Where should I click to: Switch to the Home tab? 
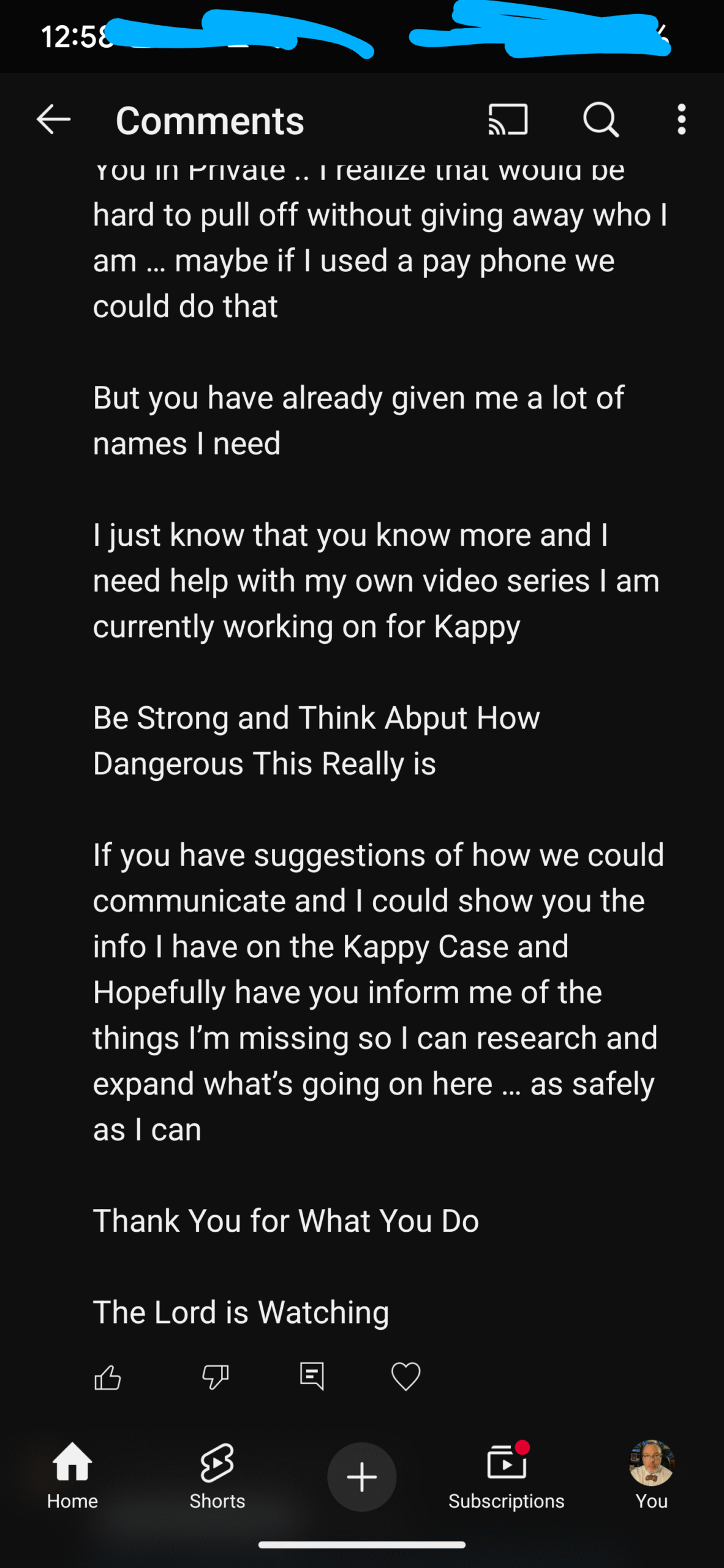[72, 1476]
